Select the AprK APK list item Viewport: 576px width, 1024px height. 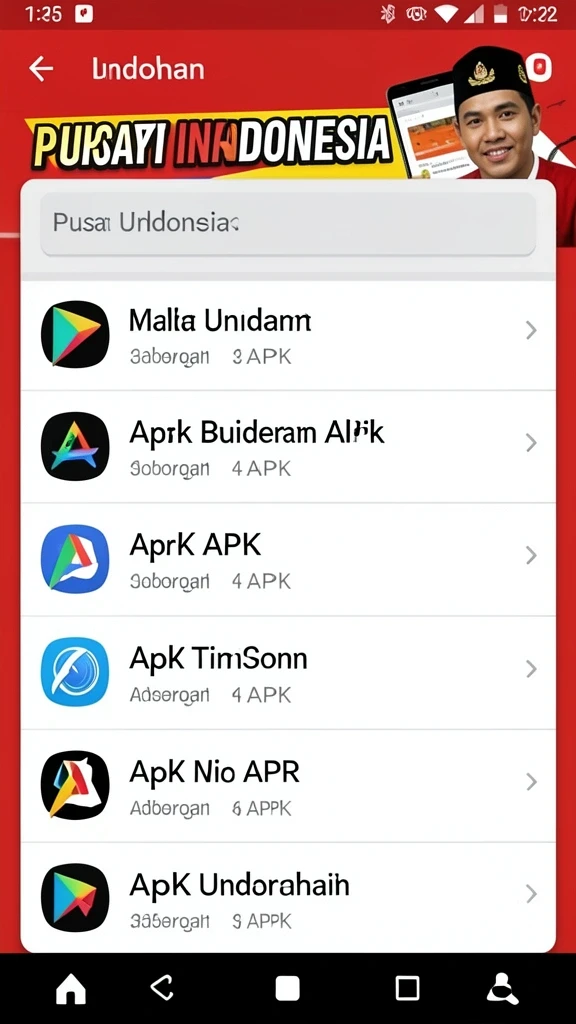tap(288, 559)
